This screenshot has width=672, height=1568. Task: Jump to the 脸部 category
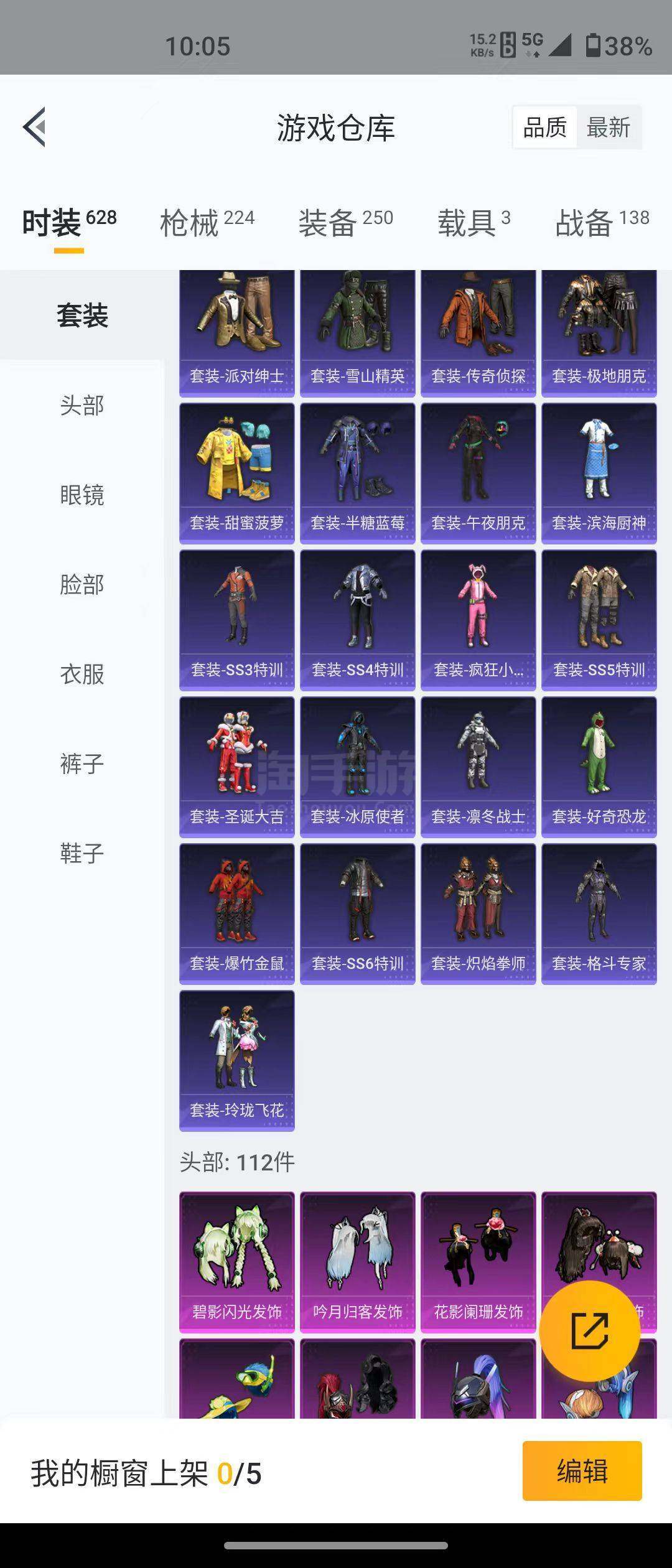tap(82, 585)
